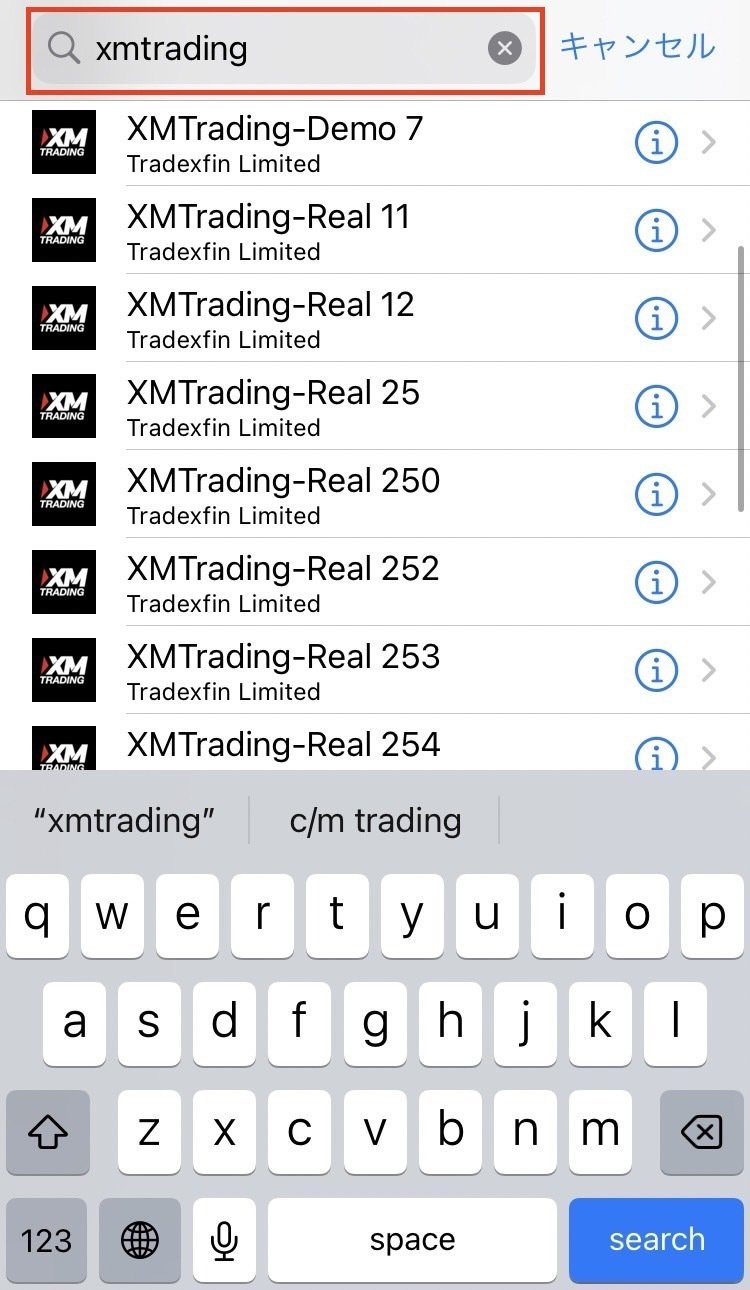Tap the keyboard backspace key

[x=701, y=1132]
